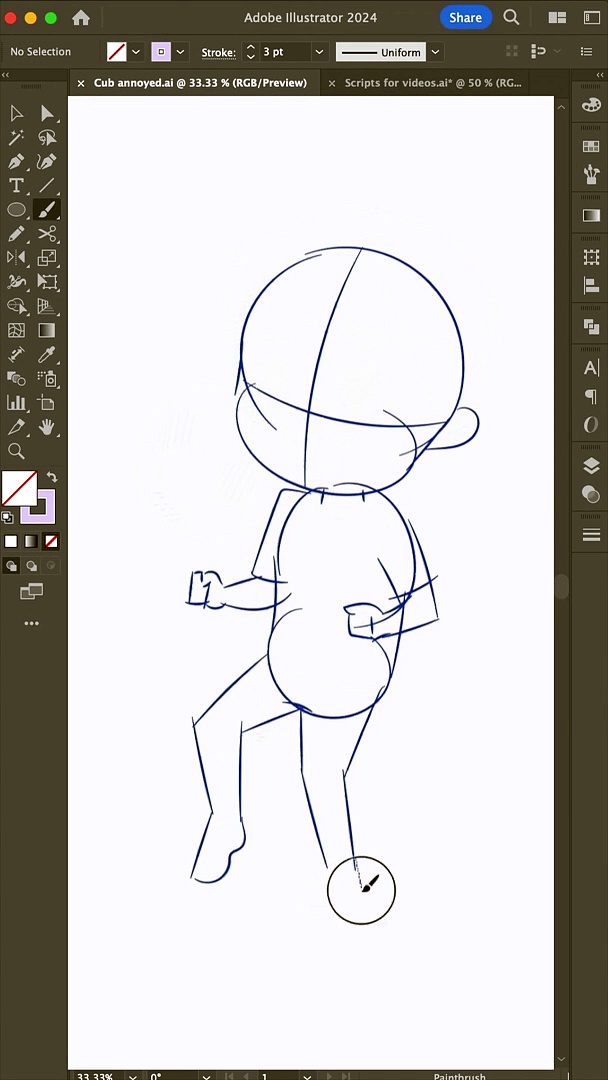The width and height of the screenshot is (608, 1080).
Task: Open the search icon in the title bar
Action: 511,17
